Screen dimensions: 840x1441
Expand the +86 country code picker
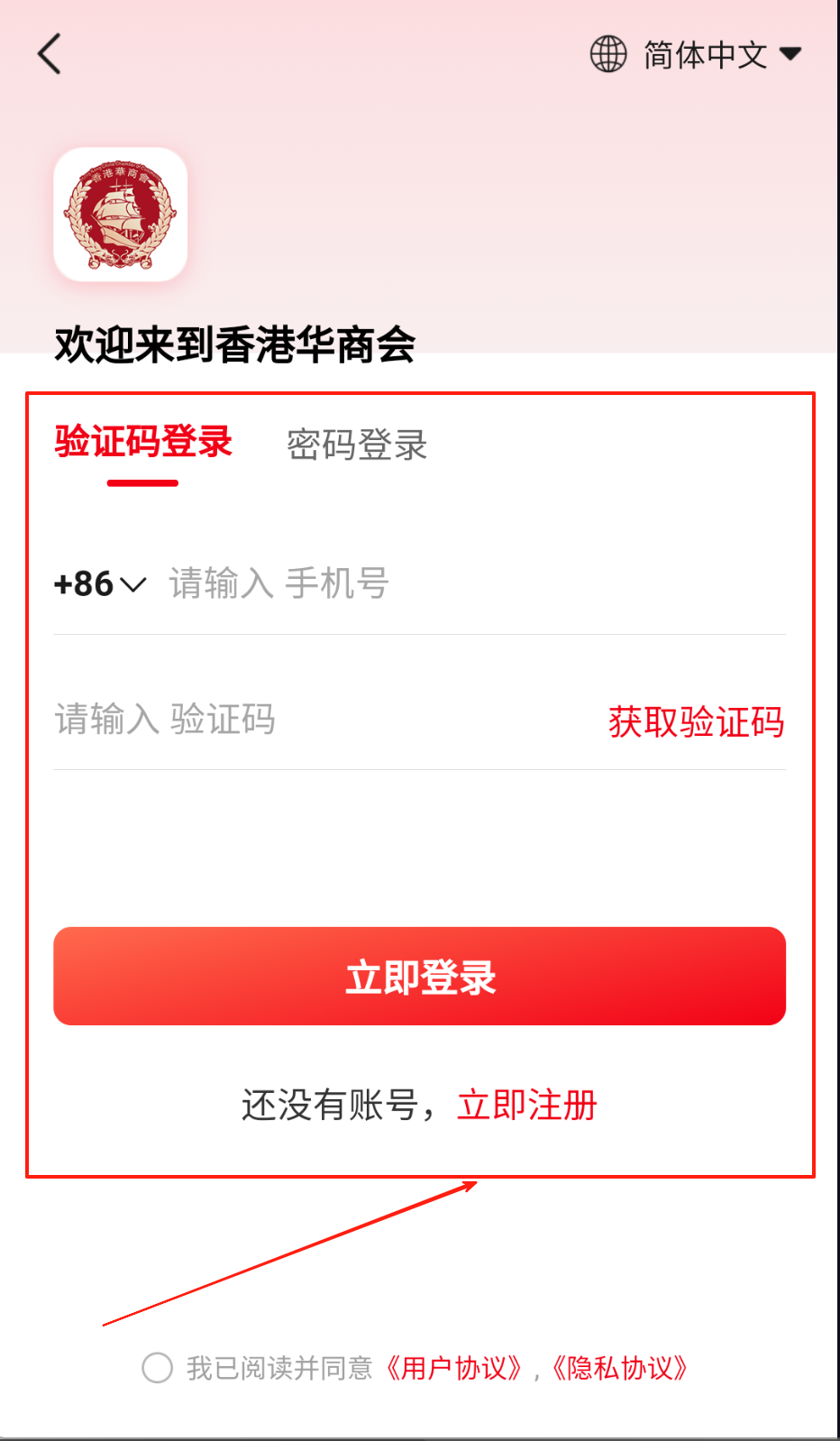click(99, 584)
